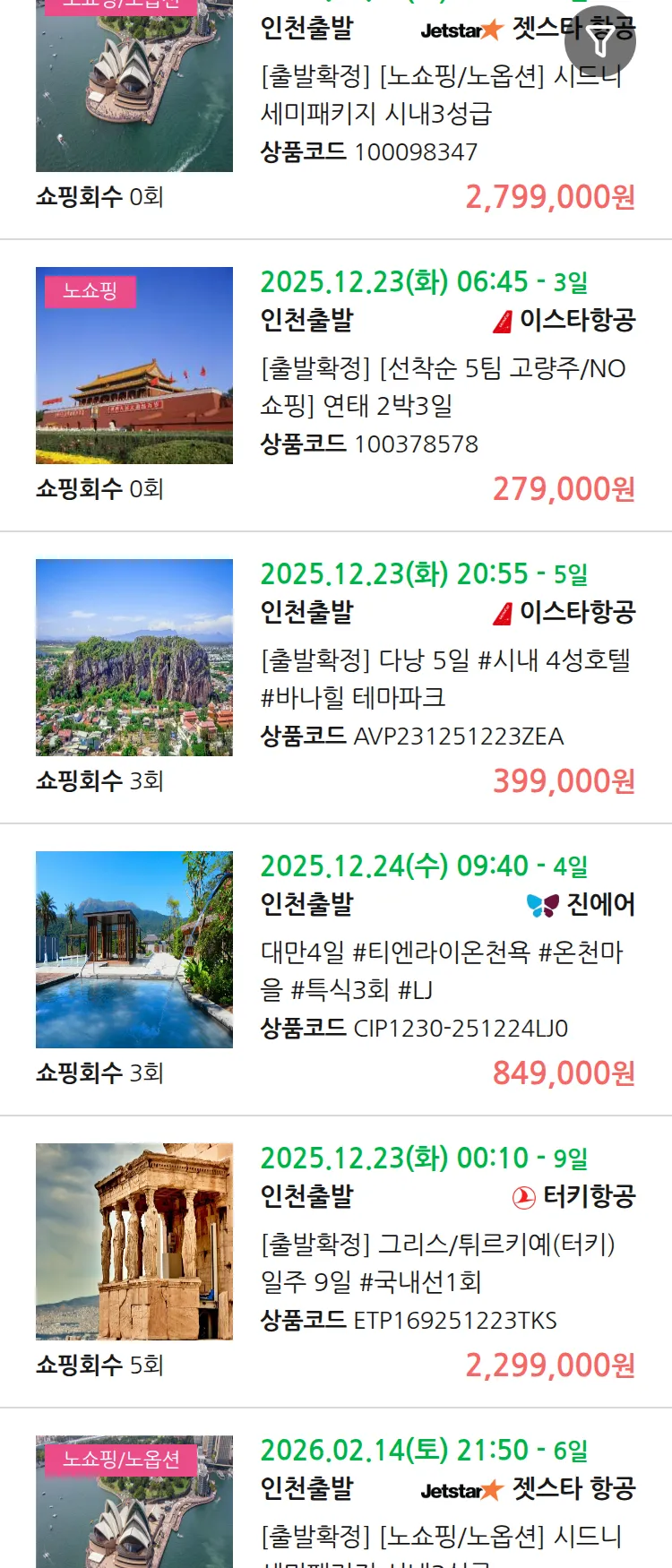
Task: Select the Da Nang 5-day Eastar Jet package
Action: pos(444,679)
